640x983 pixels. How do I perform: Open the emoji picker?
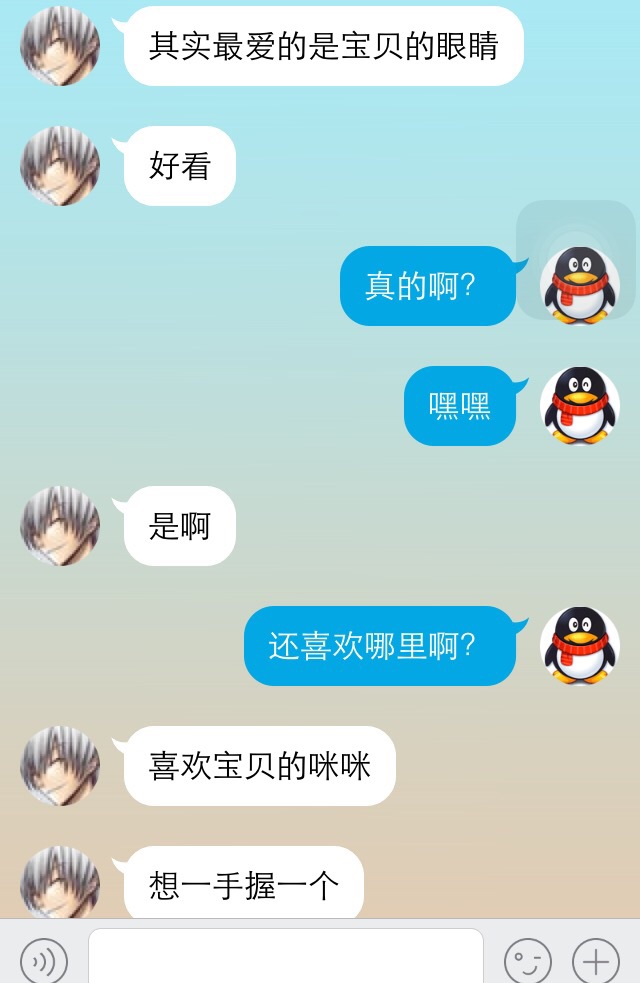(x=527, y=961)
